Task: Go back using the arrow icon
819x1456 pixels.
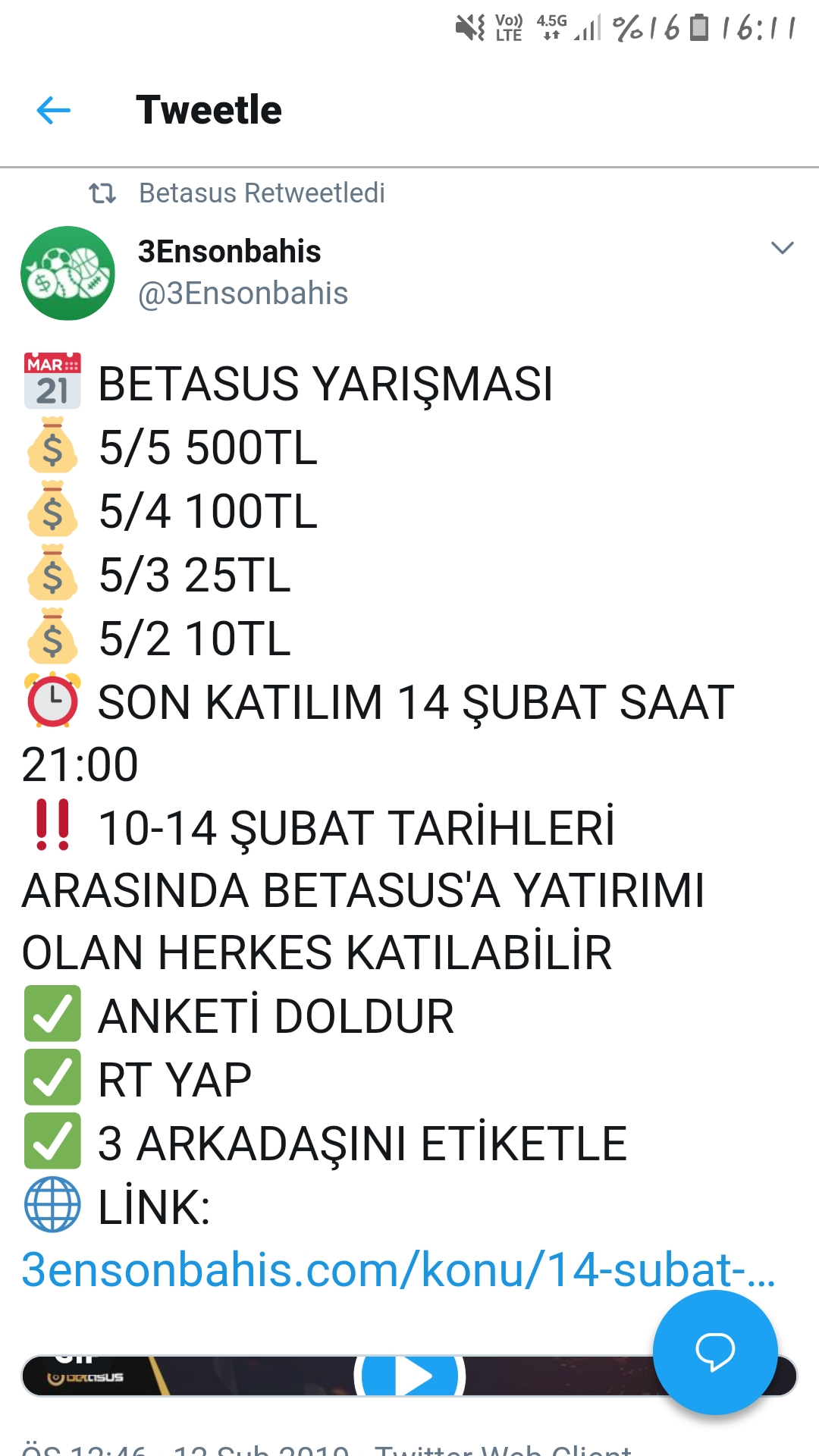Action: pyautogui.click(x=53, y=111)
